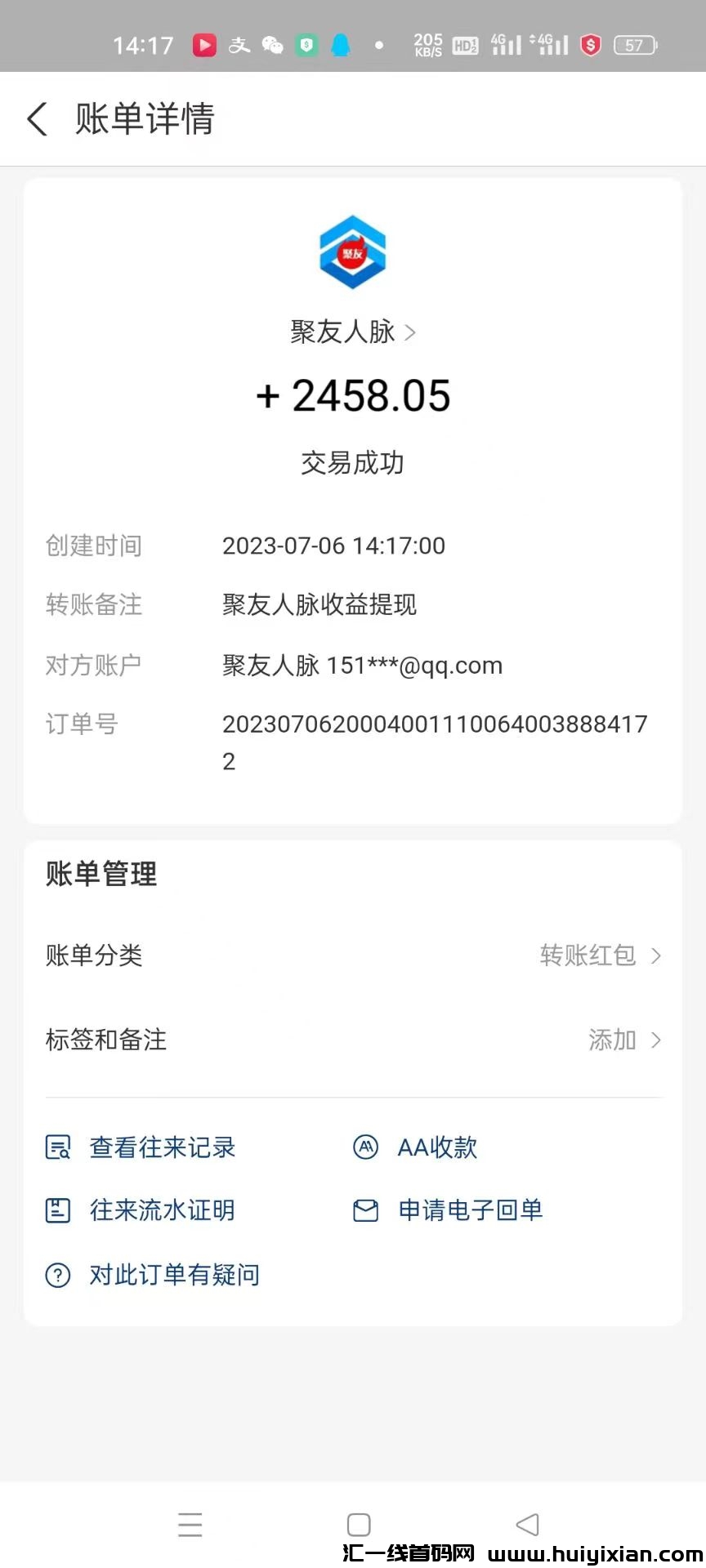This screenshot has height=1568, width=706.
Task: Tap the recent apps button in navigation bar
Action: coord(190,1524)
